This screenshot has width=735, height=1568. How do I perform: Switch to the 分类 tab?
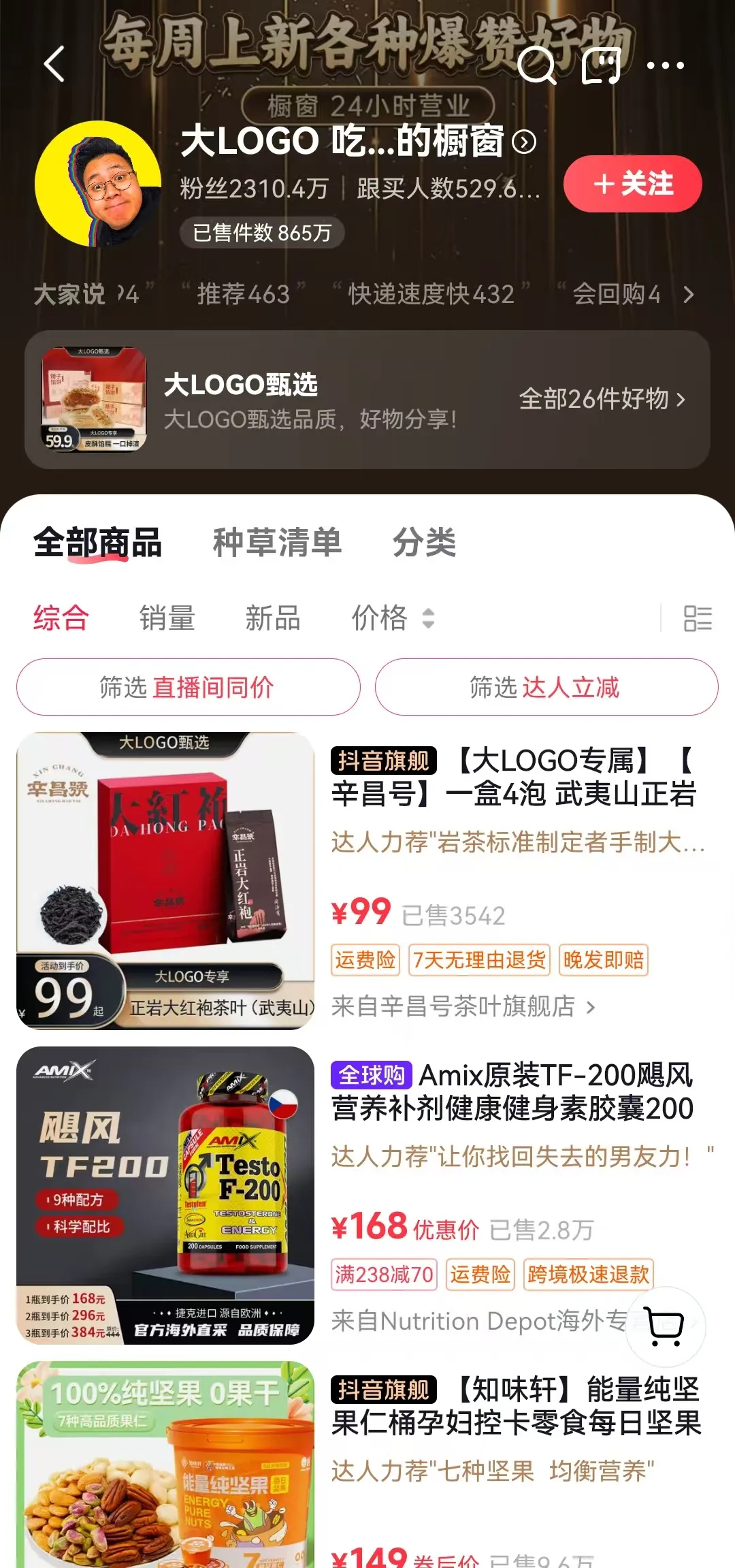424,543
